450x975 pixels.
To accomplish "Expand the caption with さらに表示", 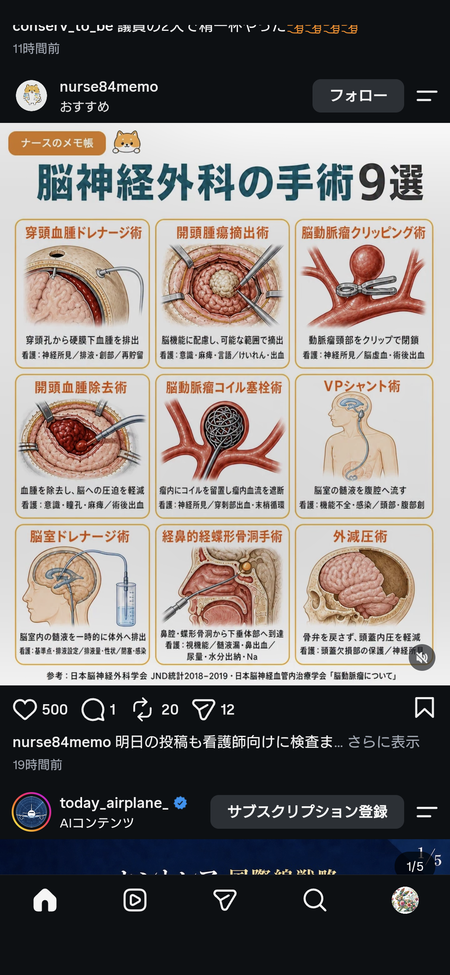I will tap(383, 742).
